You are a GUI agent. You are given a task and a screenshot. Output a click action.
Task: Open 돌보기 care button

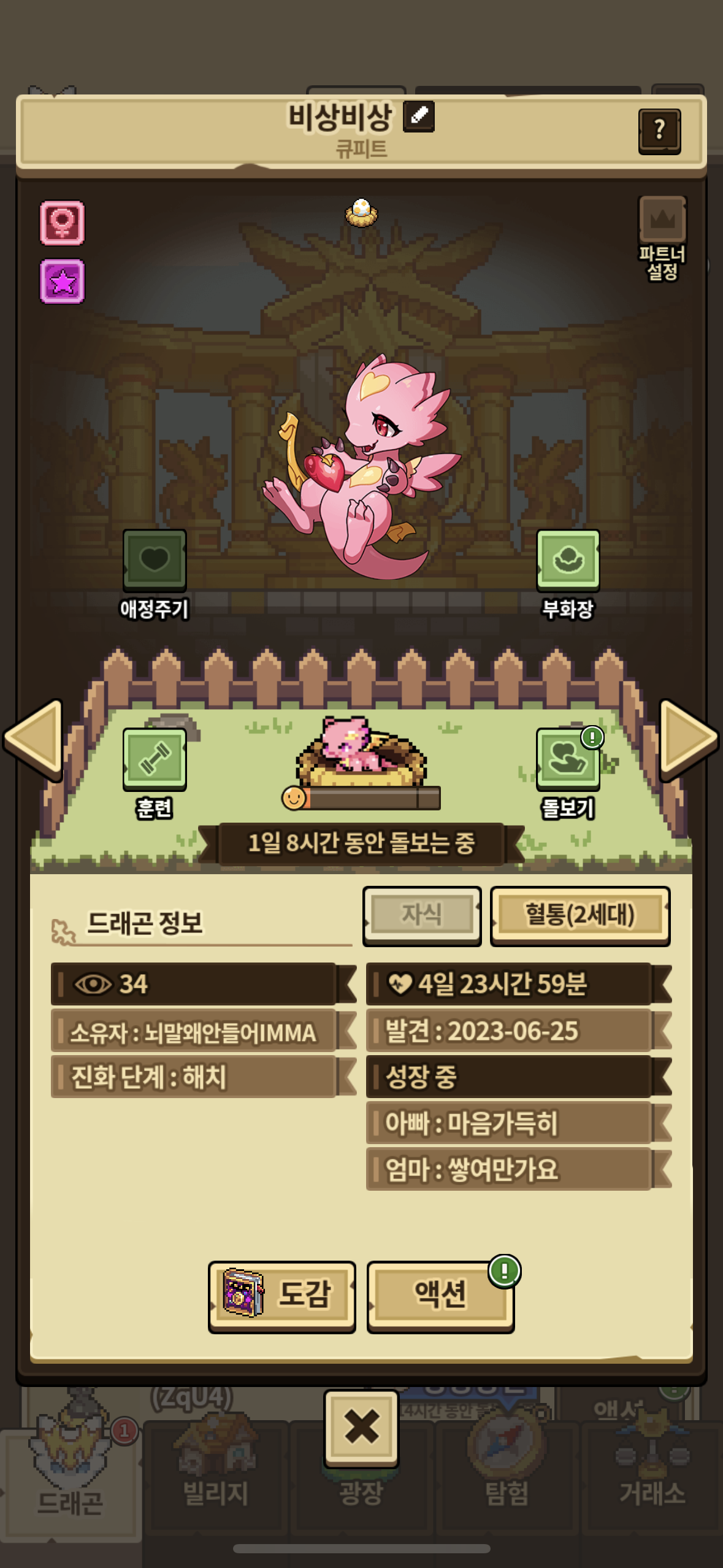568,759
